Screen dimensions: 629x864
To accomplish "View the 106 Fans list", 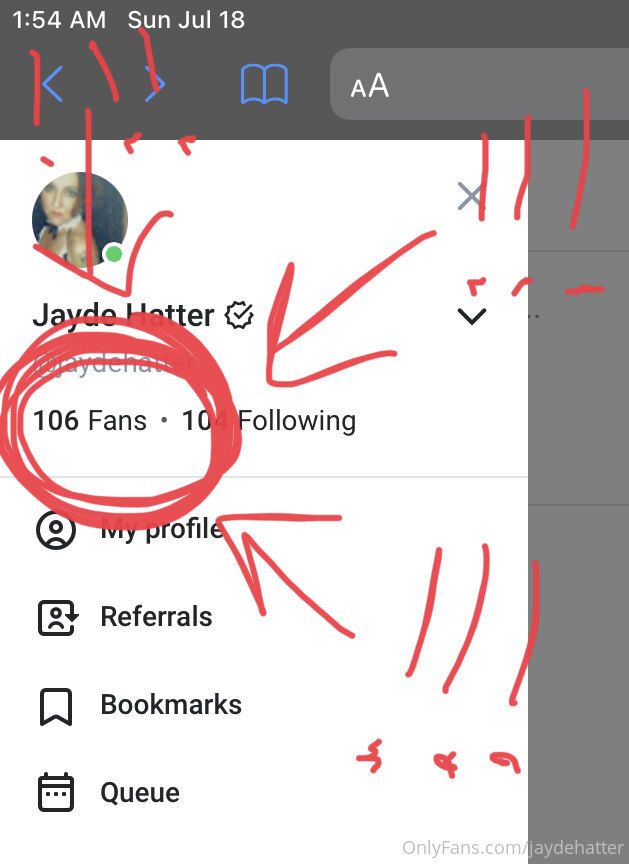I will tap(90, 421).
